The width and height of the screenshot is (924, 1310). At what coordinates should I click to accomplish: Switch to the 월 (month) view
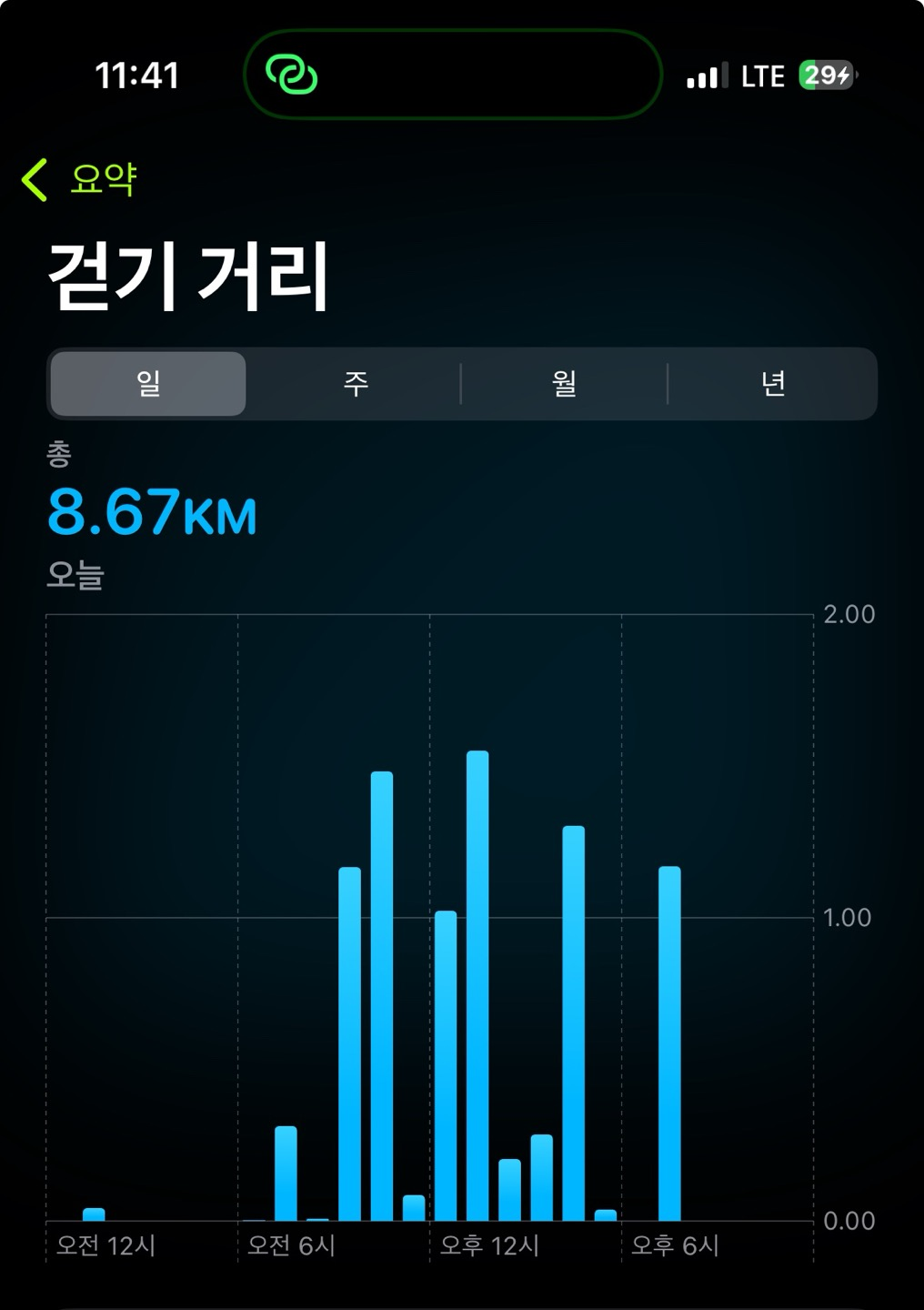pos(564,384)
